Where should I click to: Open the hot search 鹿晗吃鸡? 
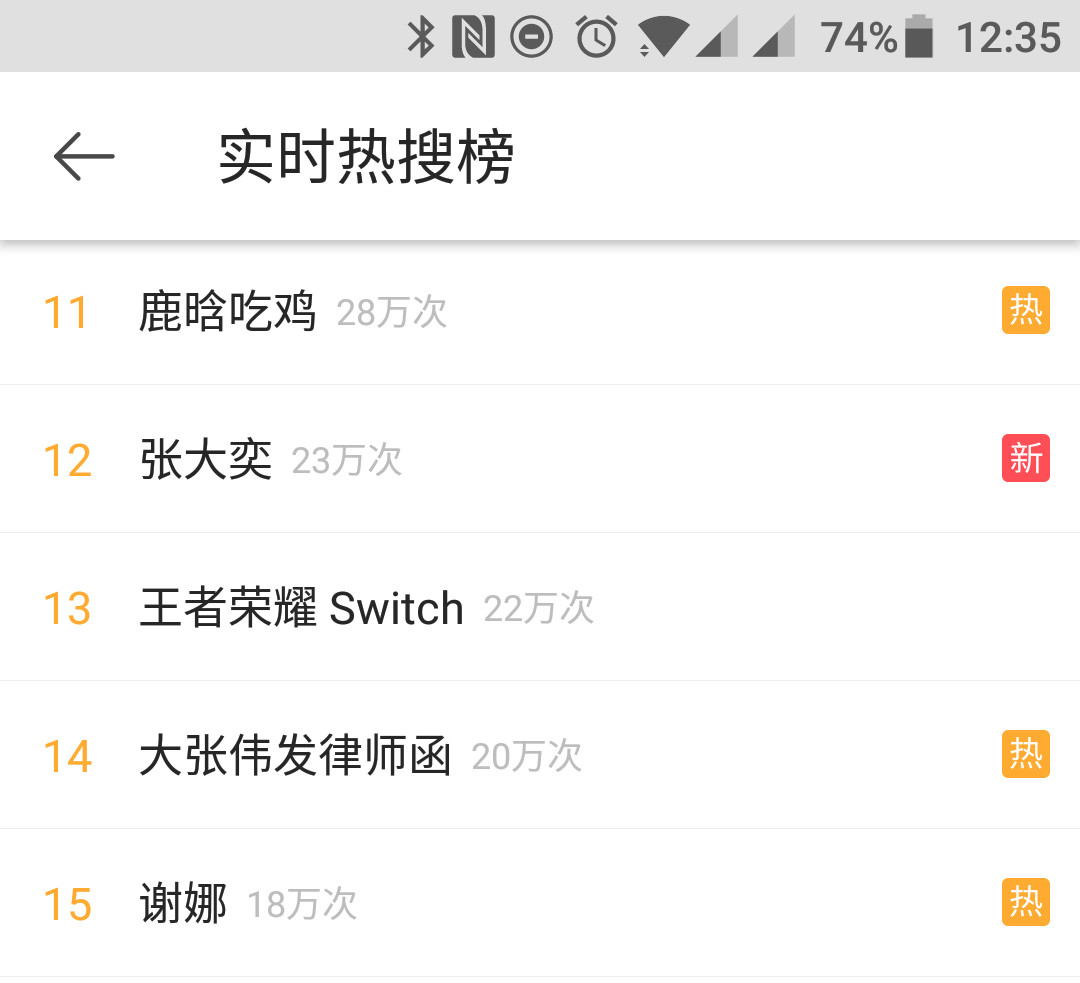click(228, 312)
